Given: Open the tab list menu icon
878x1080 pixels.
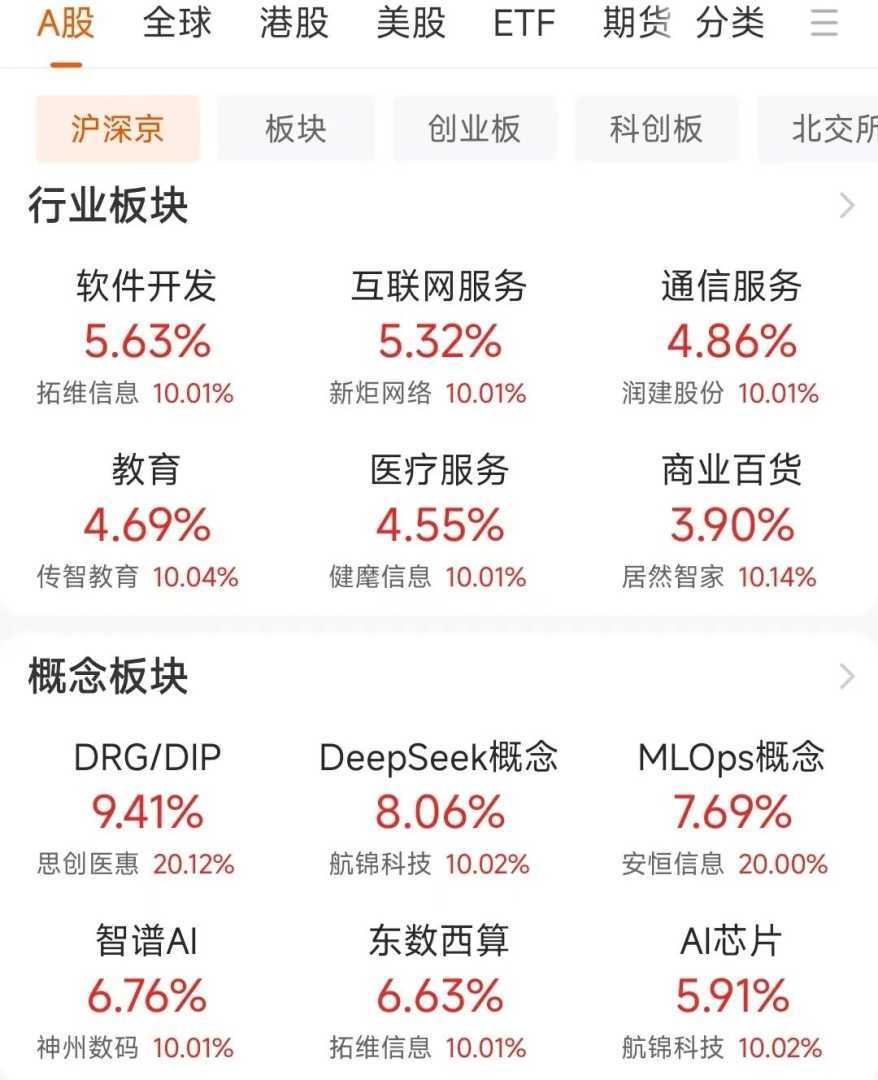Looking at the screenshot, I should tap(824, 24).
